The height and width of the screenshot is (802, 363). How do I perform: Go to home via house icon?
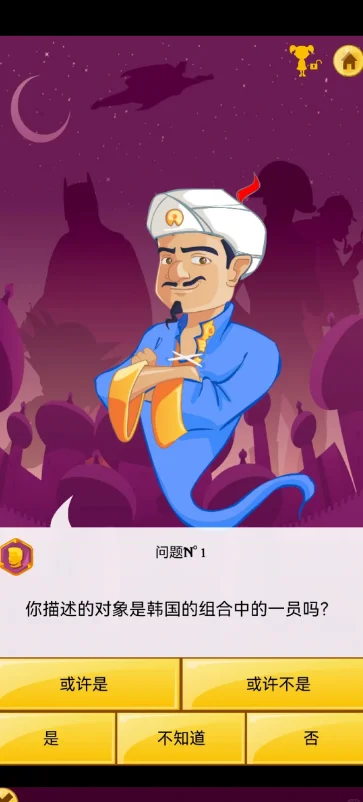(348, 61)
